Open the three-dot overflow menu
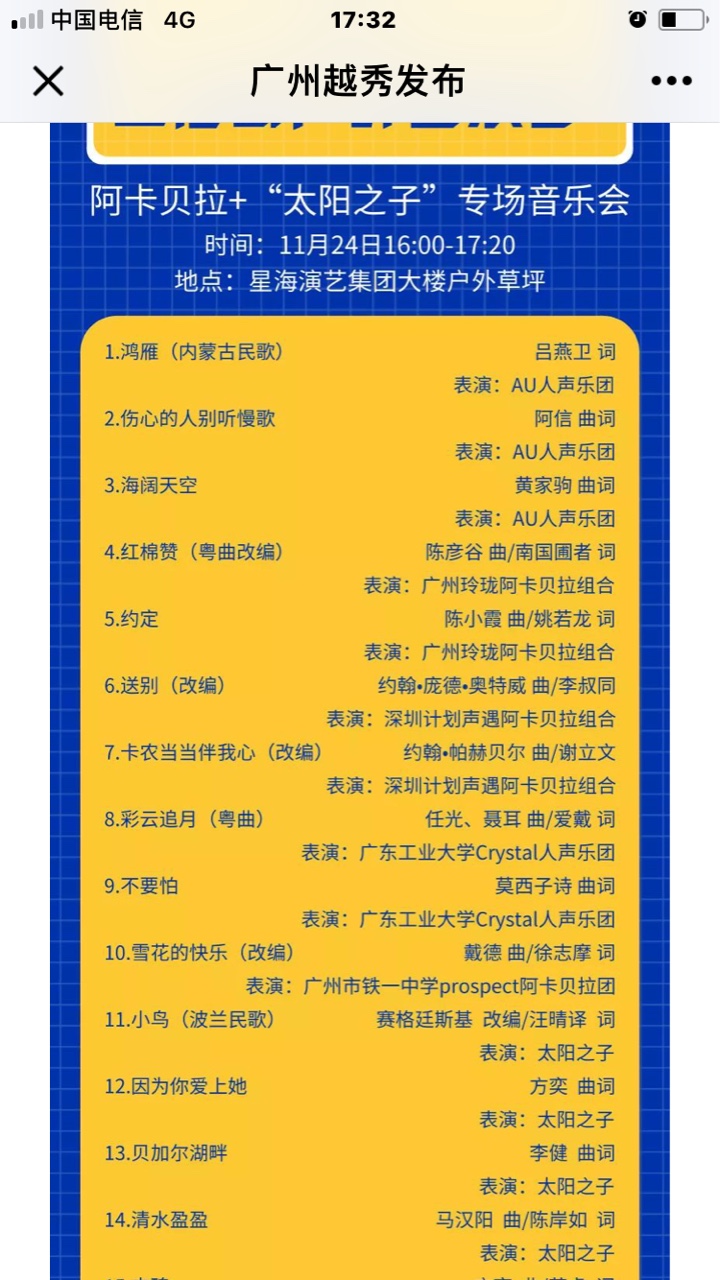Screen dimensions: 720x1280 (671, 81)
